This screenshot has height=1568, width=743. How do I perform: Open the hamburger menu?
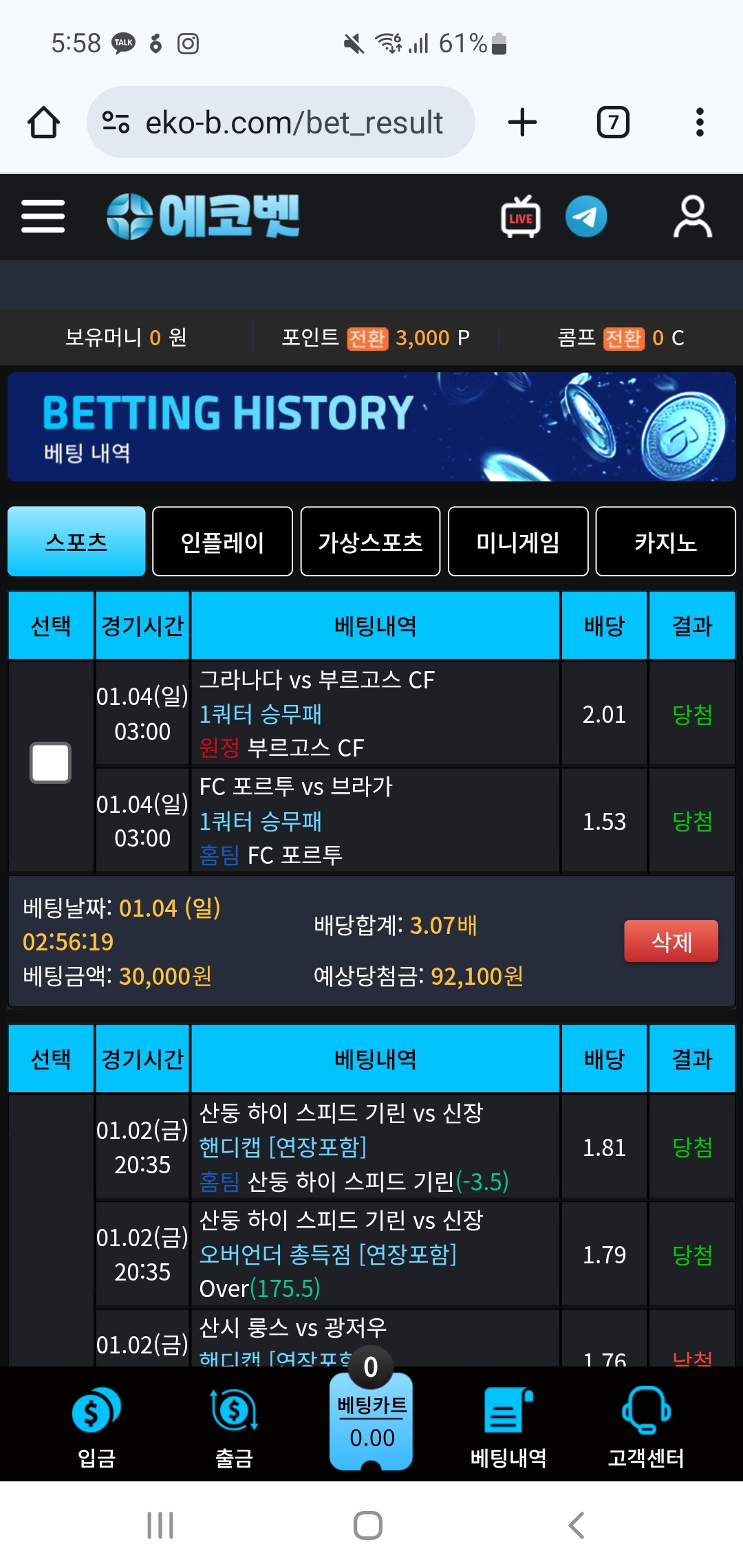tap(43, 217)
